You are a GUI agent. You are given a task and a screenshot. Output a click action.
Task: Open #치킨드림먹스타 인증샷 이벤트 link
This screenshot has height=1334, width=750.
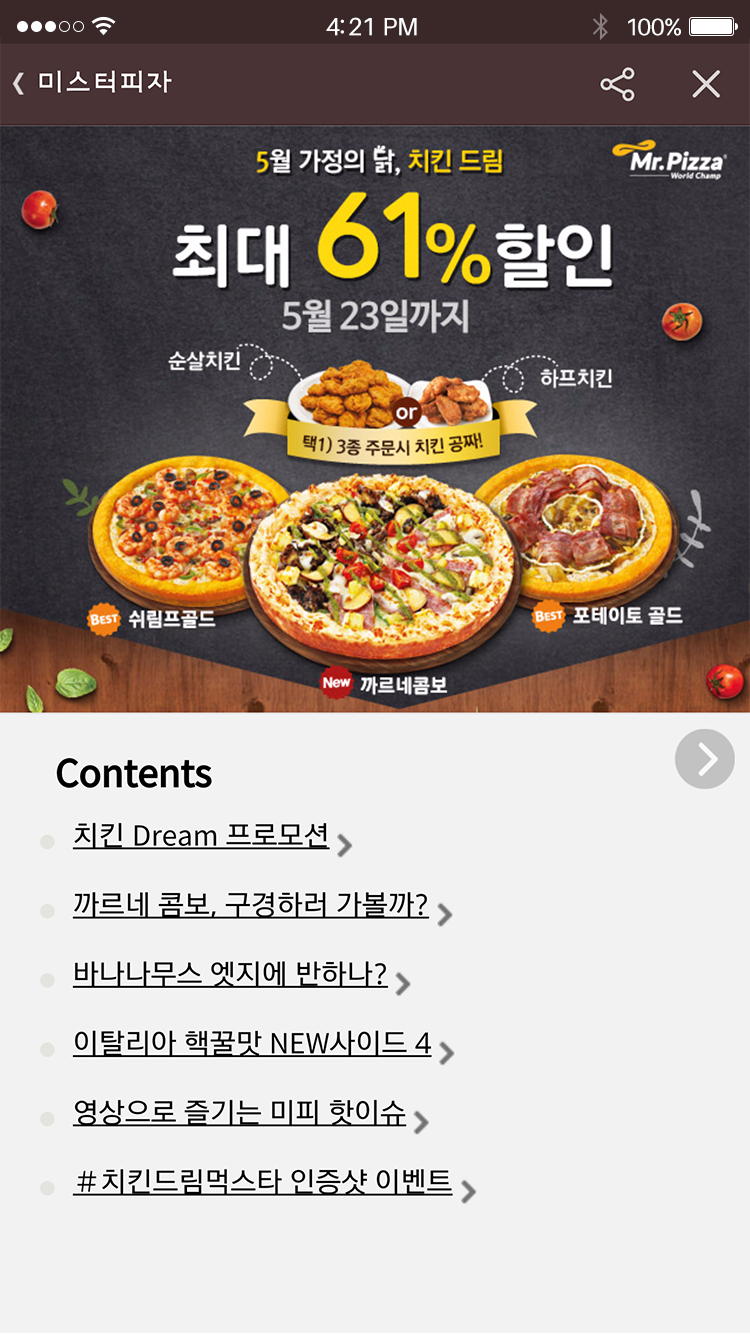[x=264, y=1182]
